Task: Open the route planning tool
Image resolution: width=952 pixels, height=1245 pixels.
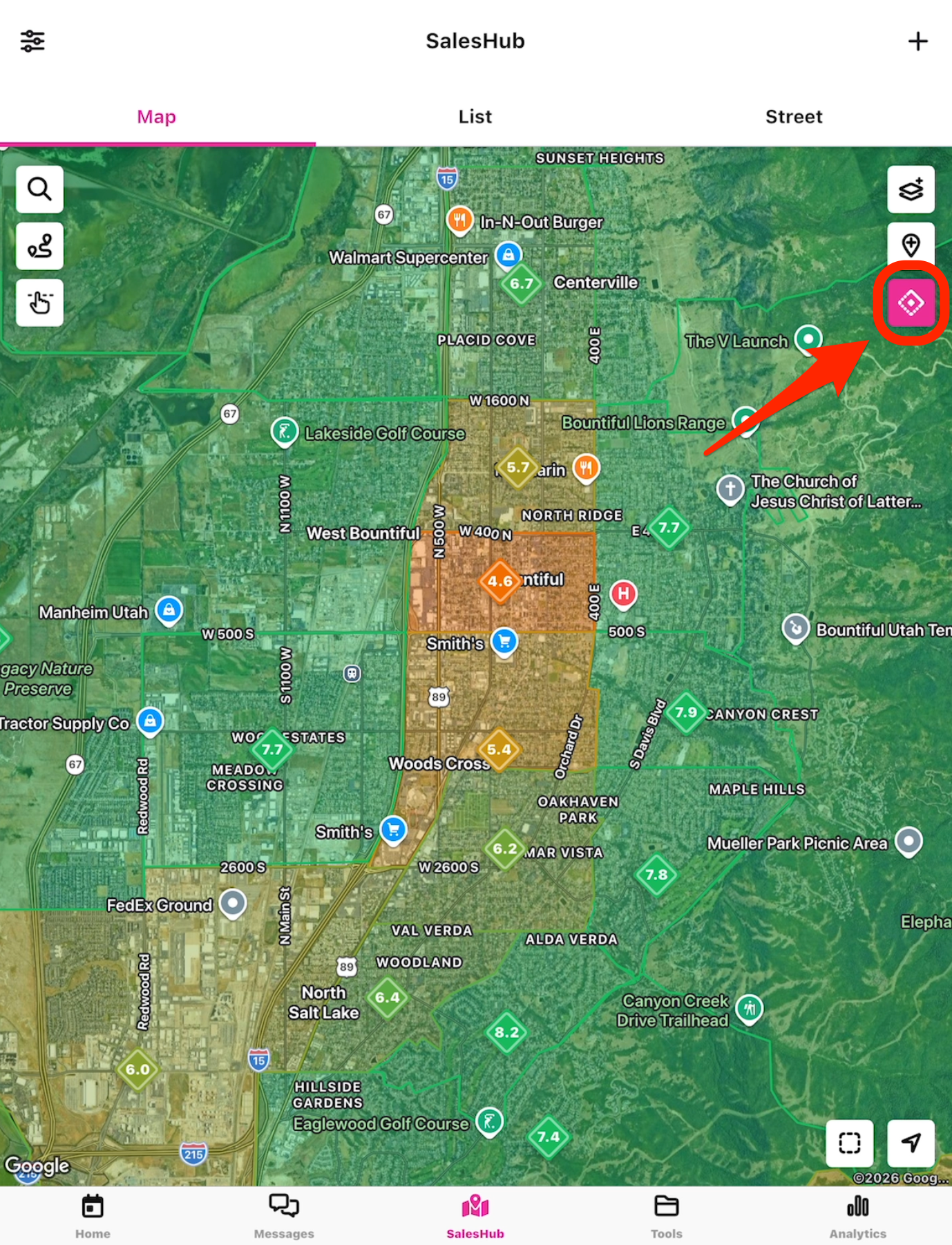Action: [x=39, y=246]
